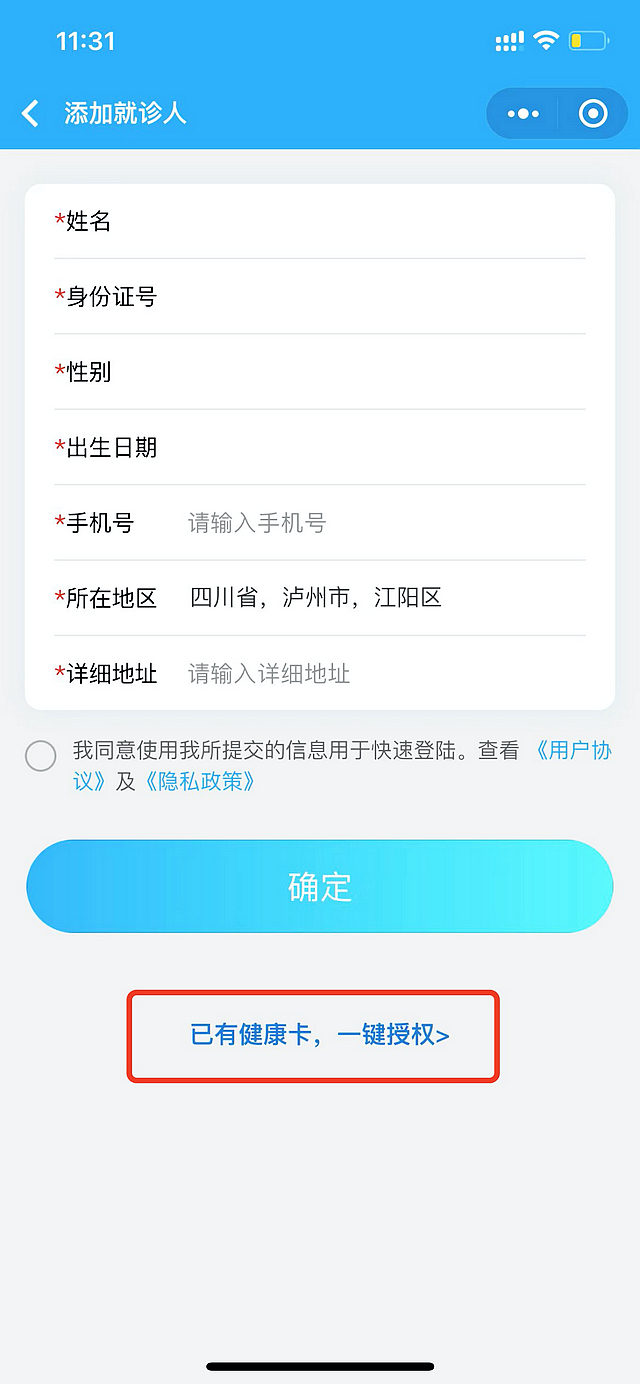Check the agreement consent circle
The height and width of the screenshot is (1384, 640).
point(41,756)
